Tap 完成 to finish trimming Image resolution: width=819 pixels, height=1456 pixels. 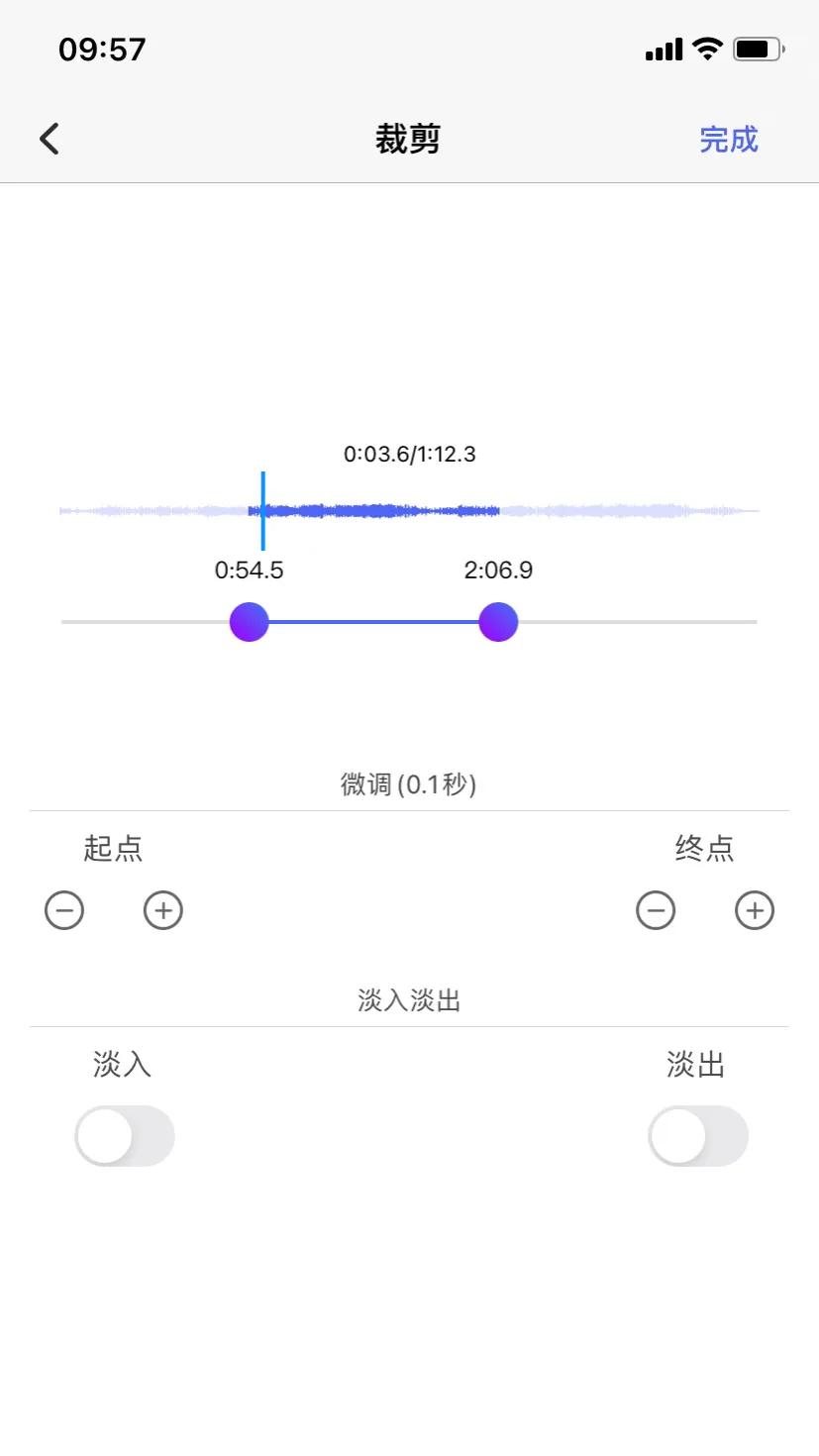click(730, 138)
